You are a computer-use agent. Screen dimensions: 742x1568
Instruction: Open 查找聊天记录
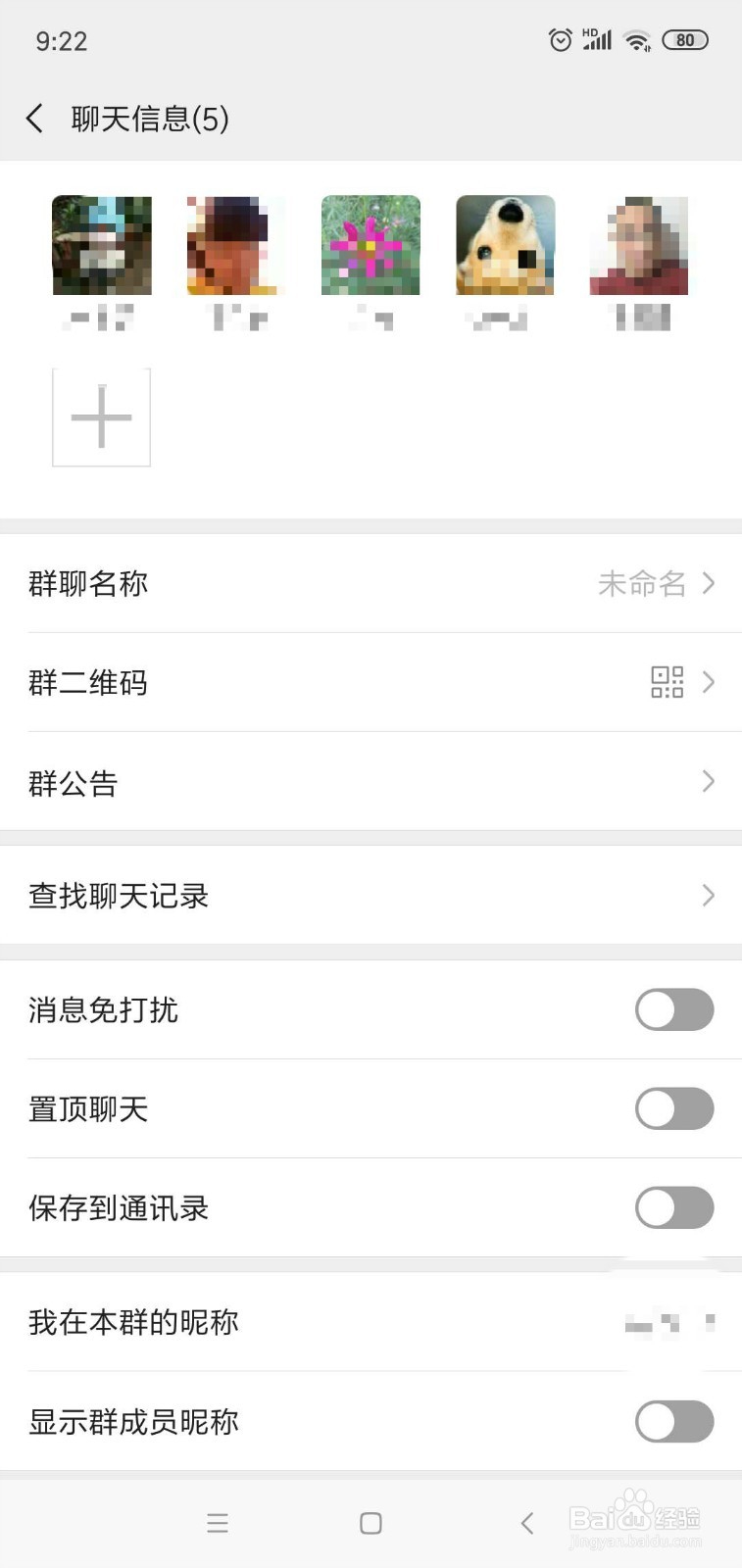pos(371,895)
